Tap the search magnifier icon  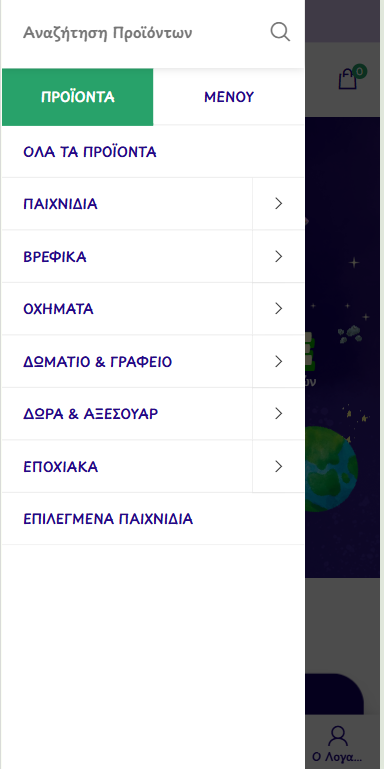[x=280, y=33]
